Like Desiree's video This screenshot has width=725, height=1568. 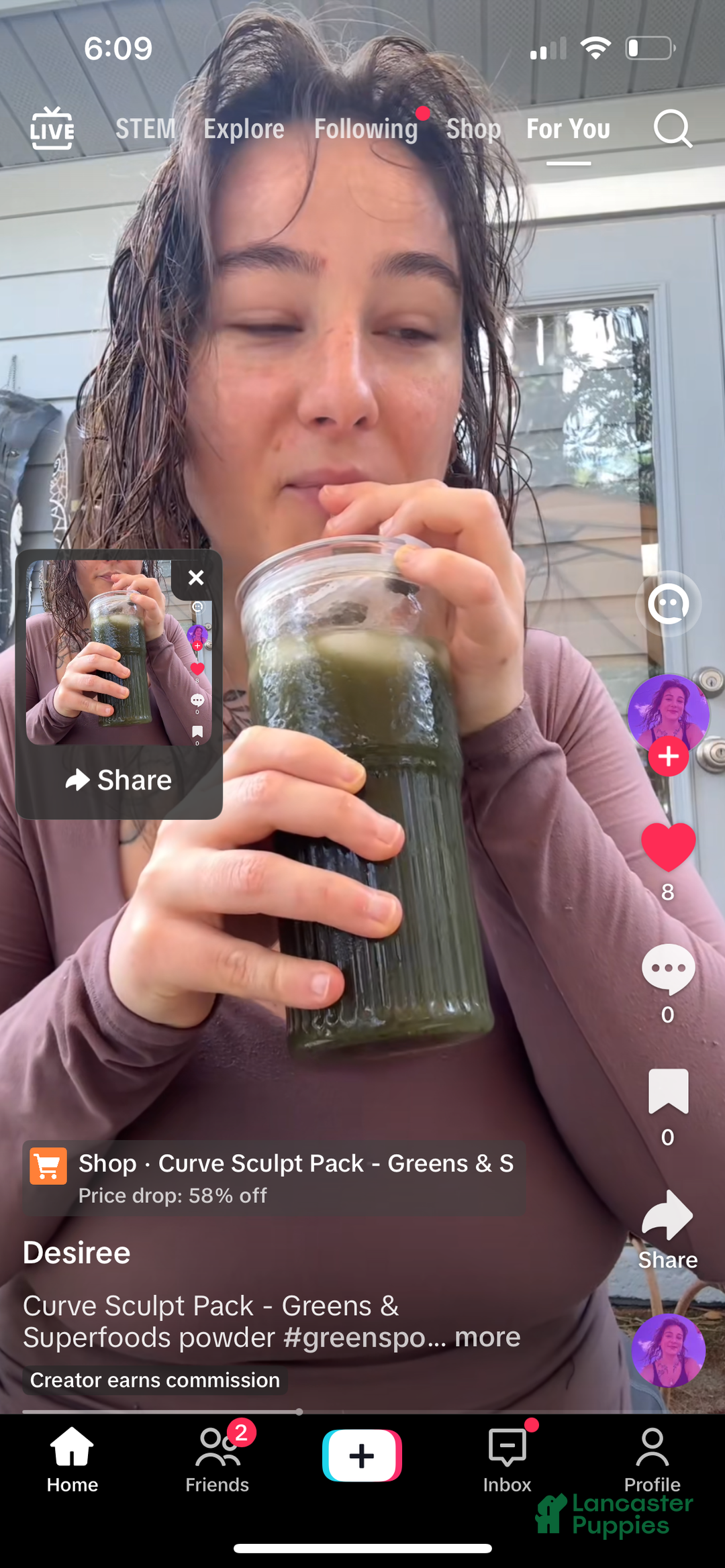pos(668,847)
